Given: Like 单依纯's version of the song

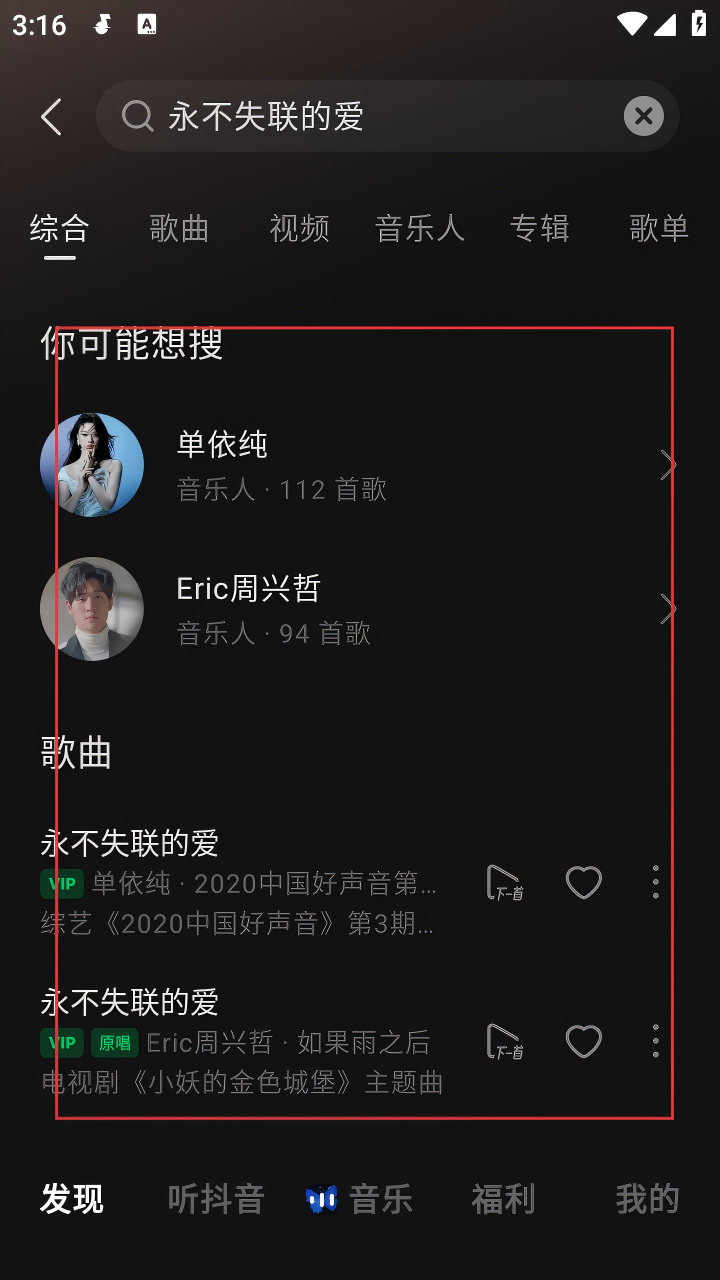Looking at the screenshot, I should point(583,883).
